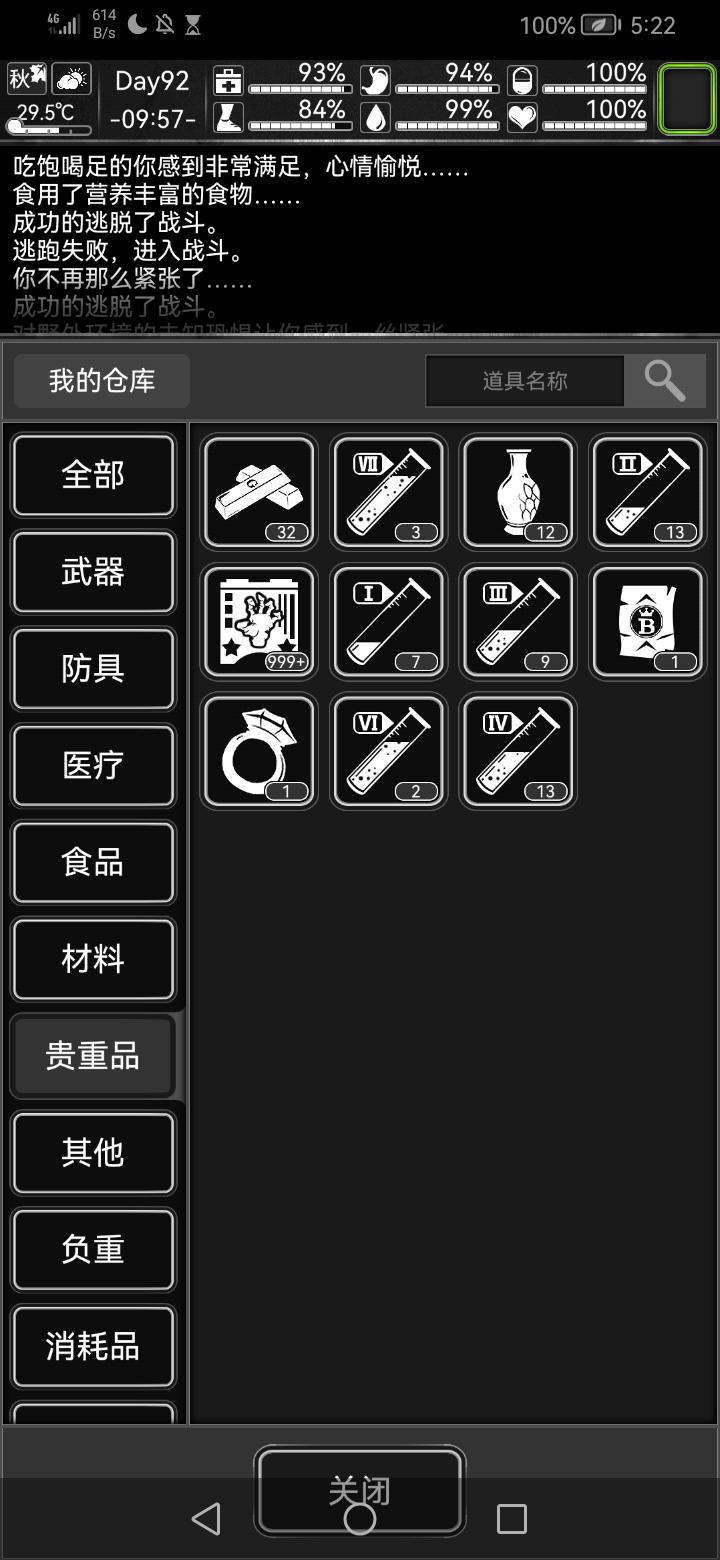This screenshot has width=720, height=1560.
Task: Select the 999+ banknote item
Action: (x=259, y=622)
